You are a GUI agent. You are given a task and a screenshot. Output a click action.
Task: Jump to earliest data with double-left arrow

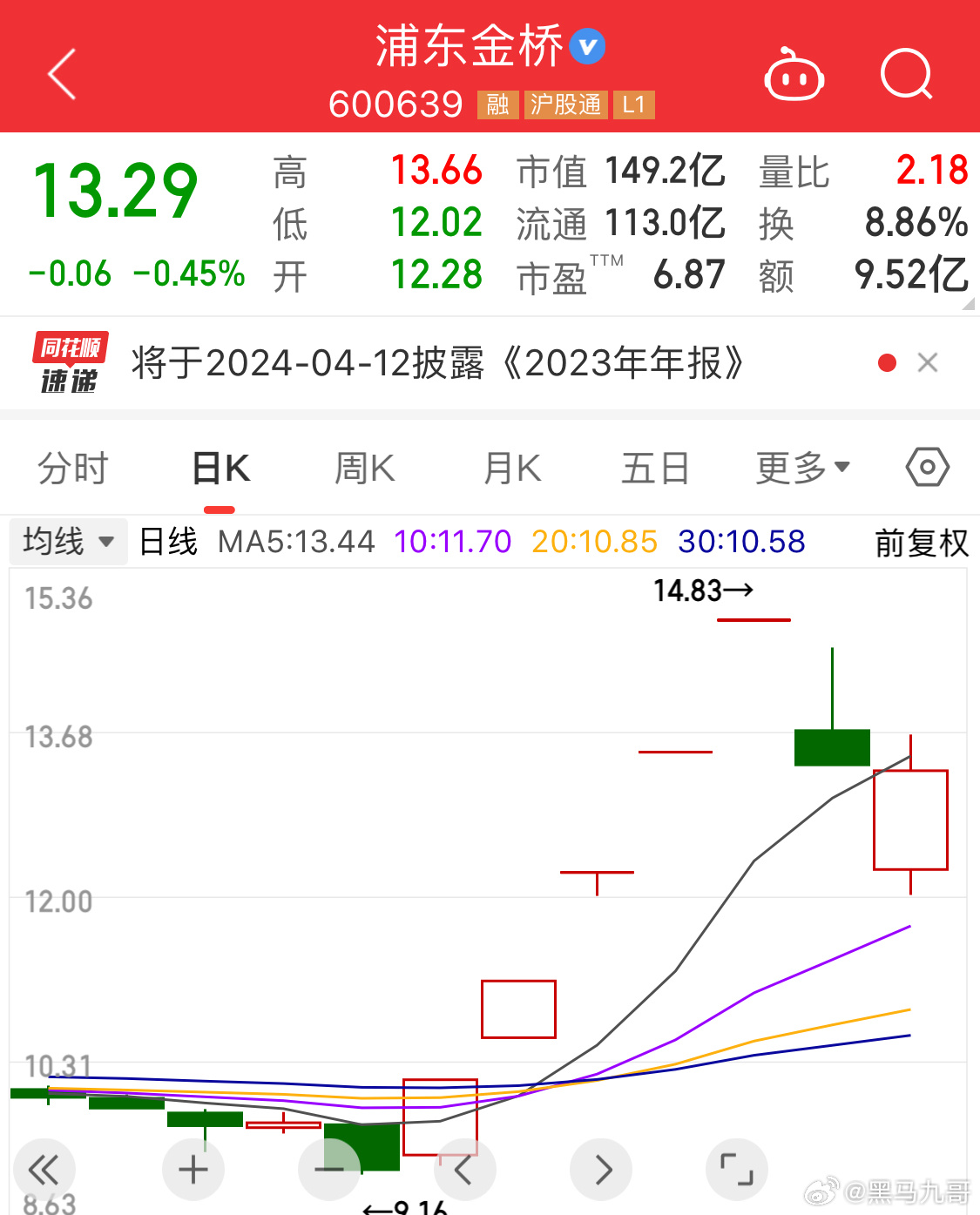tap(45, 1170)
